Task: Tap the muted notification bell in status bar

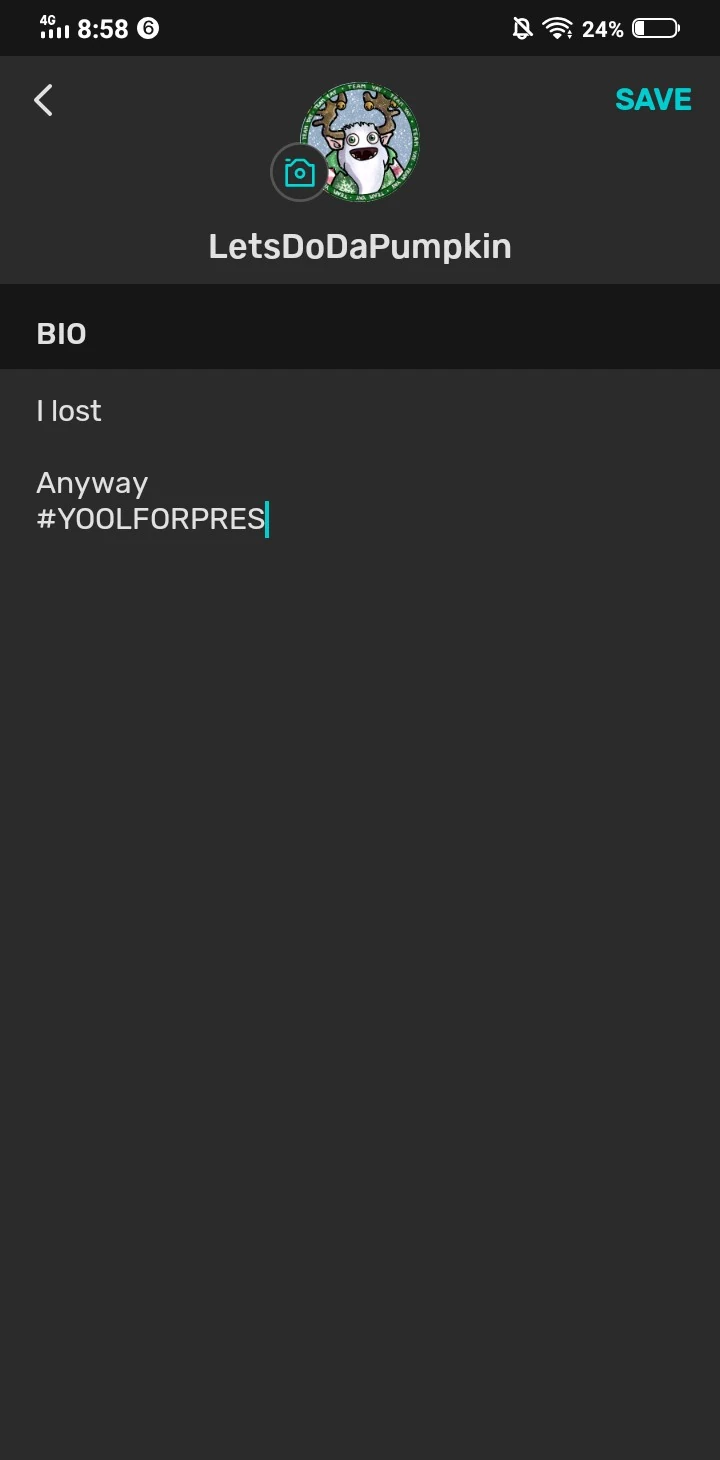Action: (521, 28)
